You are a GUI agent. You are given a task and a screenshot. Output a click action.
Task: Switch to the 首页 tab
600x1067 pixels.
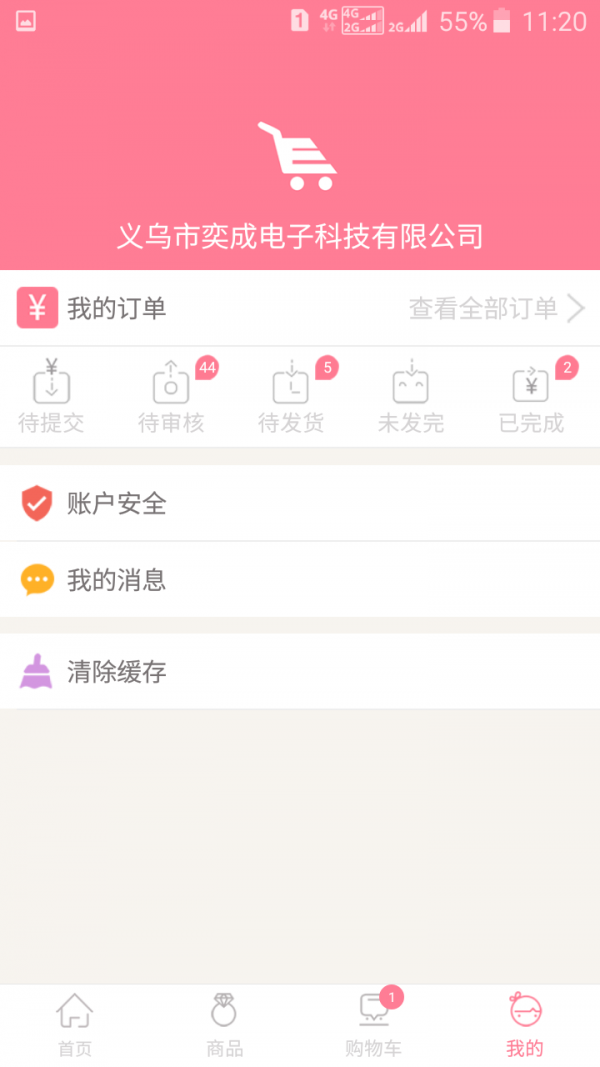(75, 1025)
